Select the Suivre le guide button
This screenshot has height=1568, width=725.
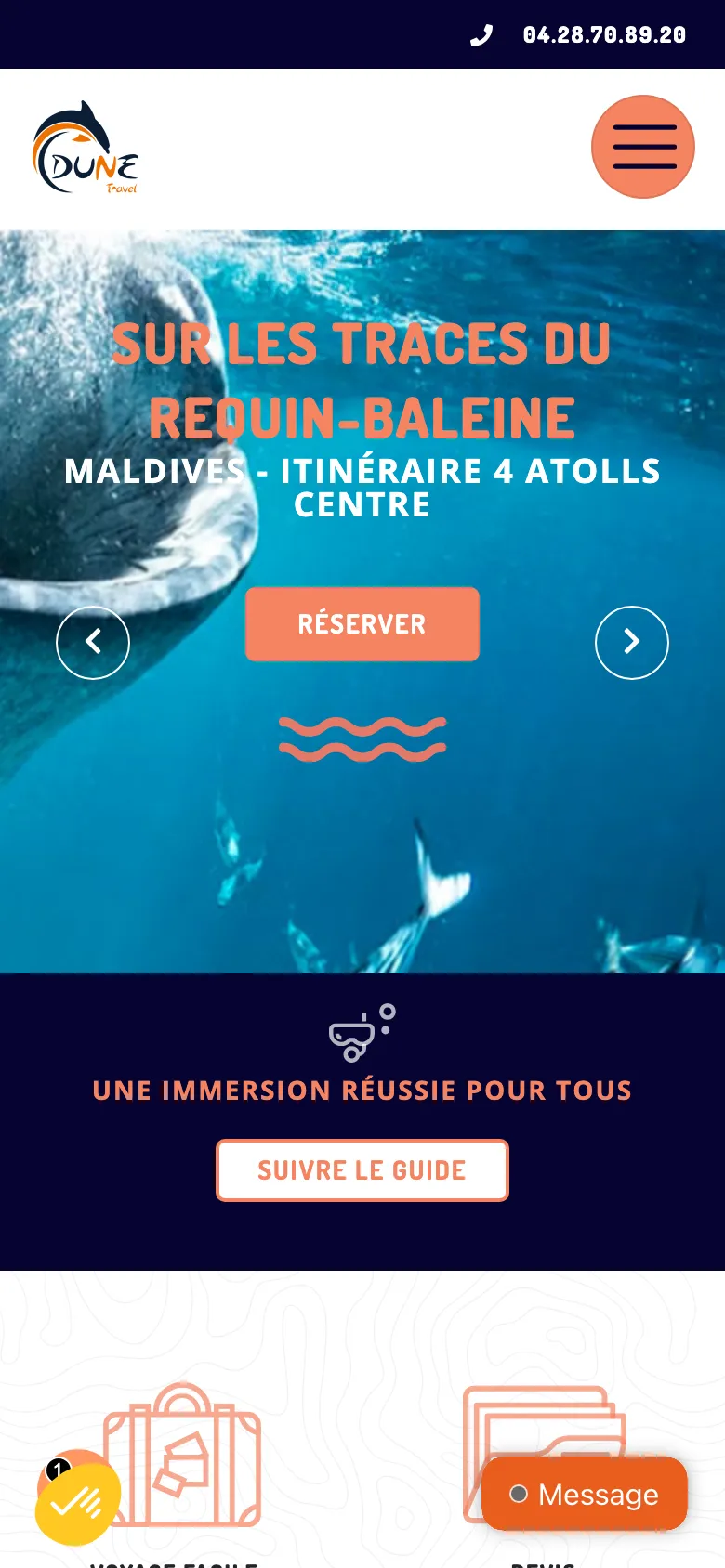[x=362, y=1170]
